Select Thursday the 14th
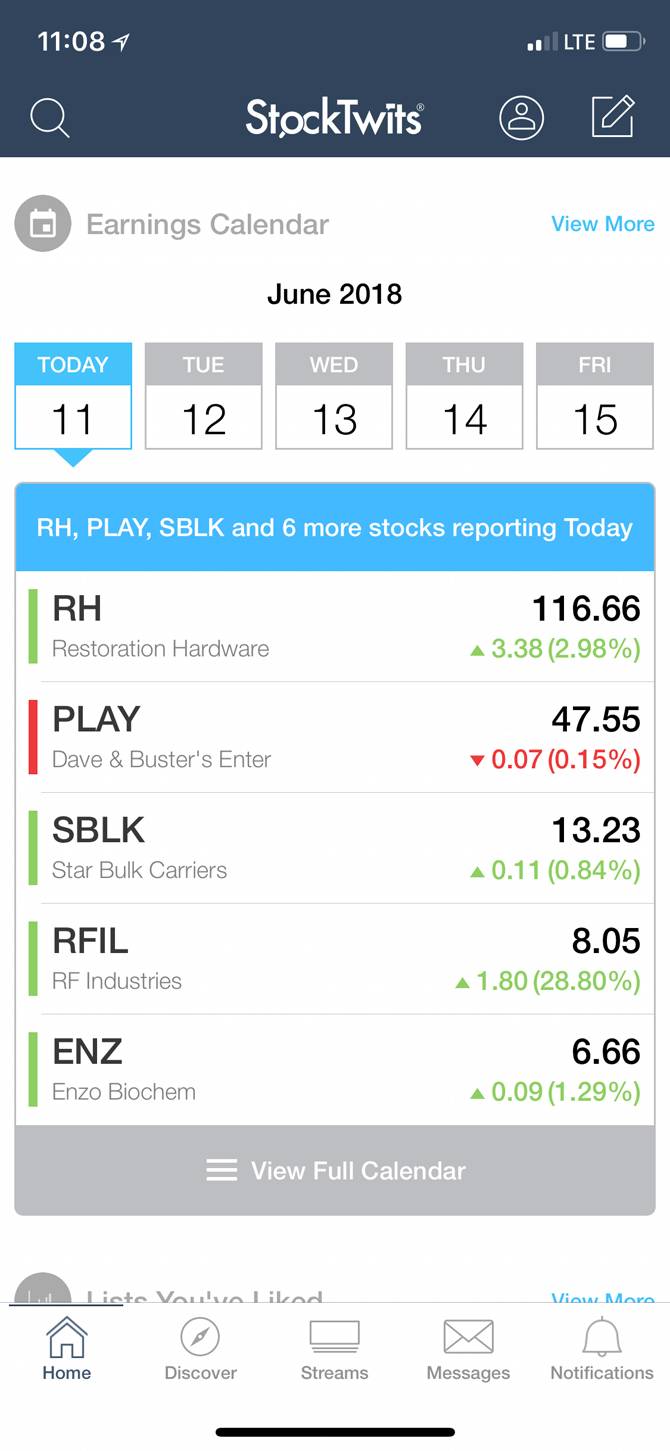Viewport: 670px width, 1451px height. point(464,397)
